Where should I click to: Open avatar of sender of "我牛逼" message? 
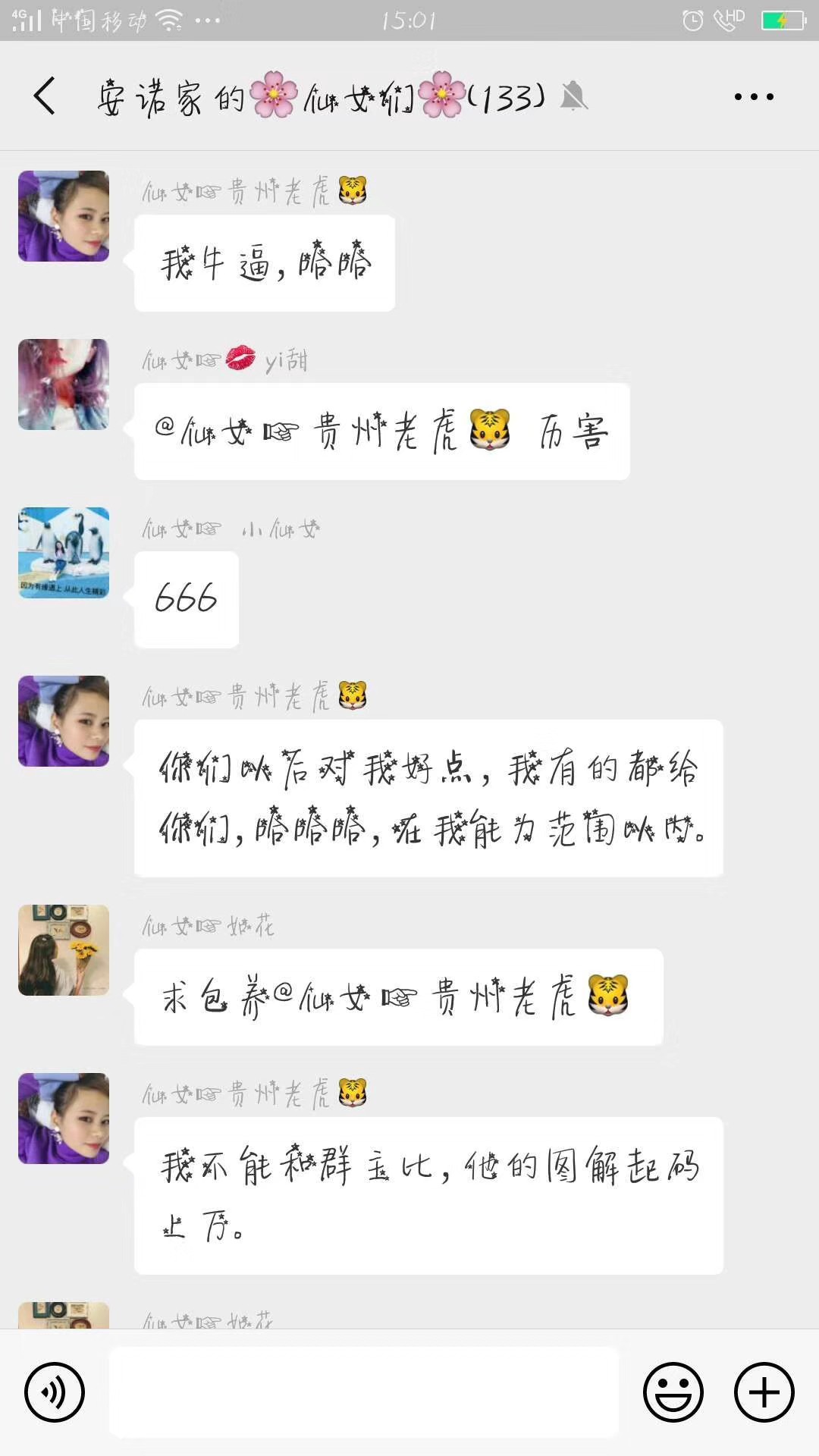tap(64, 216)
